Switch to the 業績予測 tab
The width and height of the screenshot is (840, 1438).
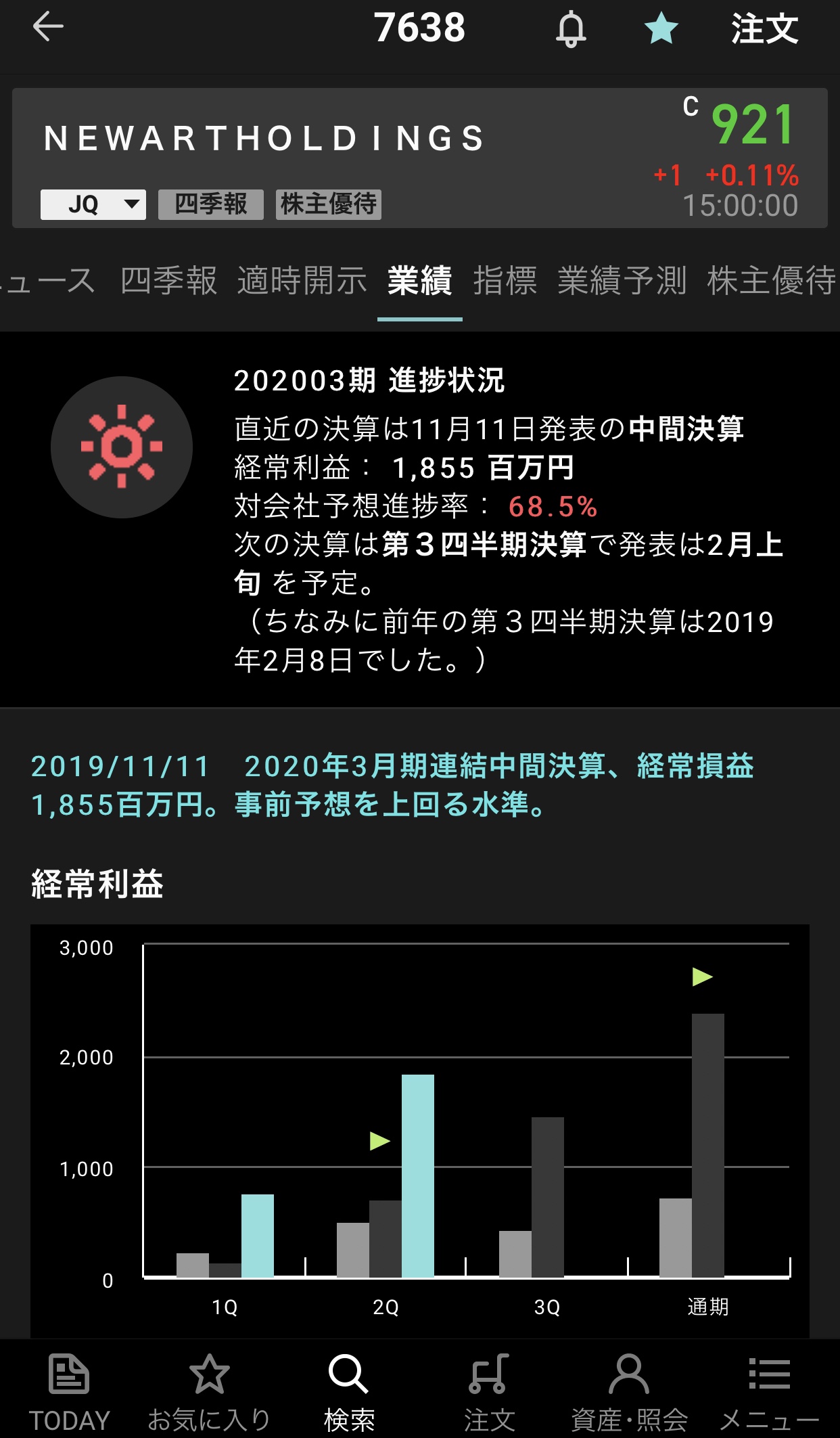tap(622, 281)
